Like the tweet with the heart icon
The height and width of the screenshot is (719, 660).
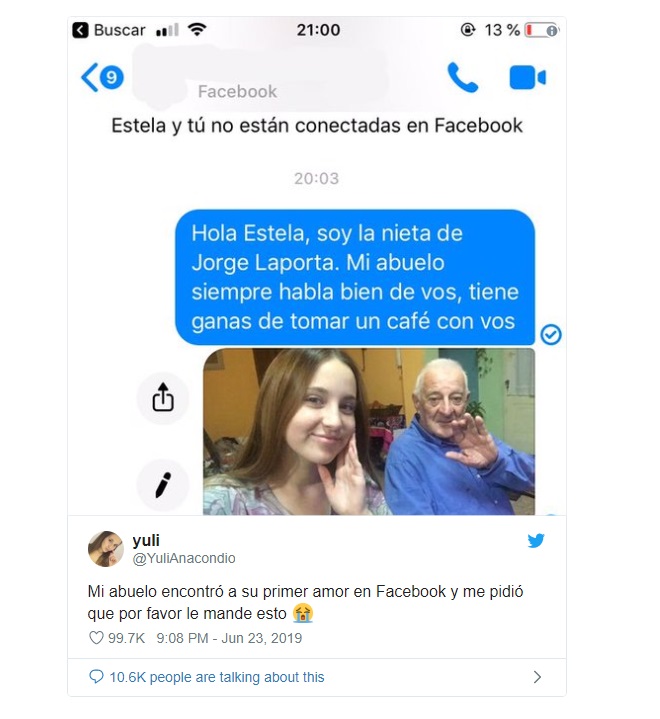(x=97, y=638)
